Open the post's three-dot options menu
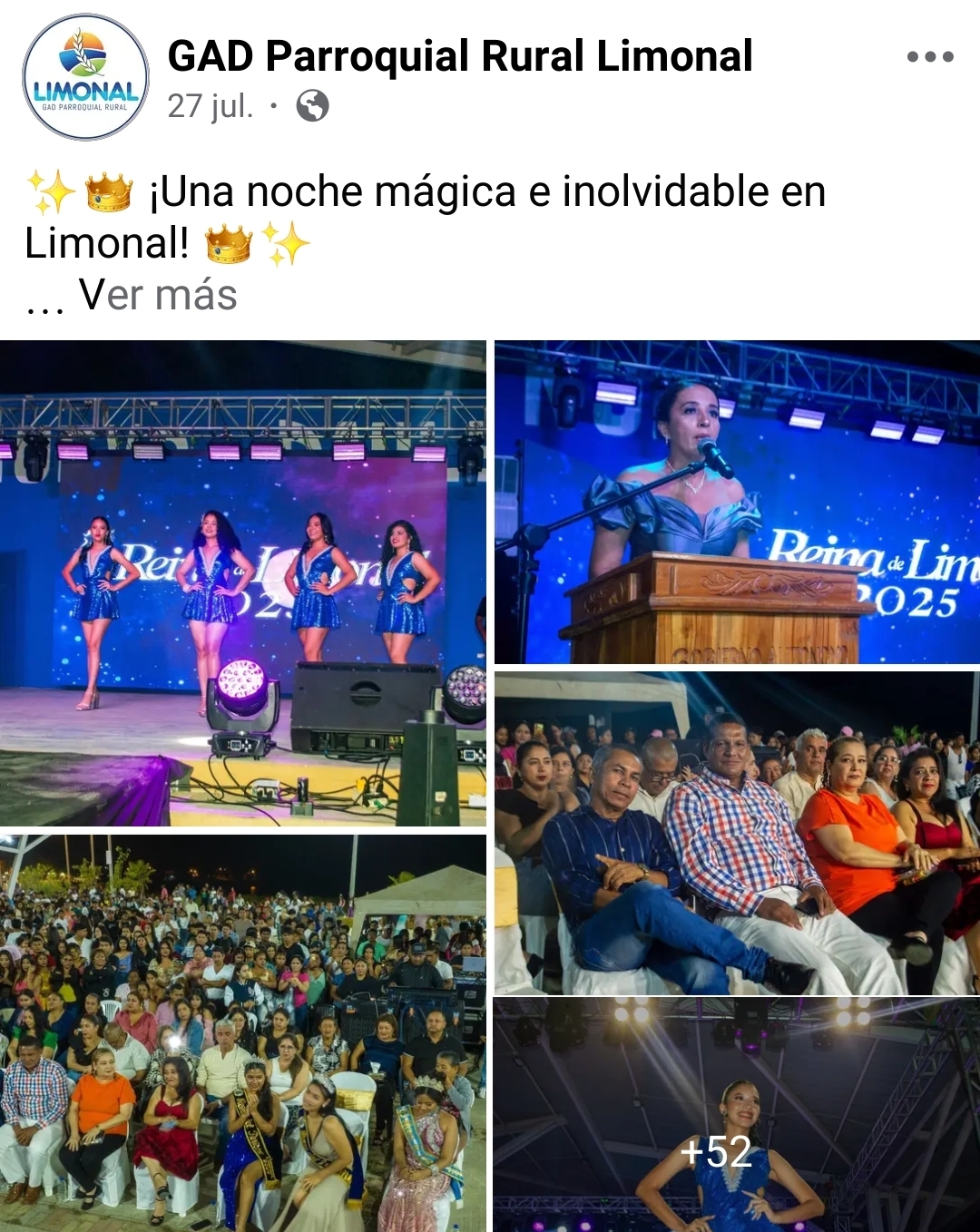Image resolution: width=980 pixels, height=1232 pixels. click(x=930, y=56)
